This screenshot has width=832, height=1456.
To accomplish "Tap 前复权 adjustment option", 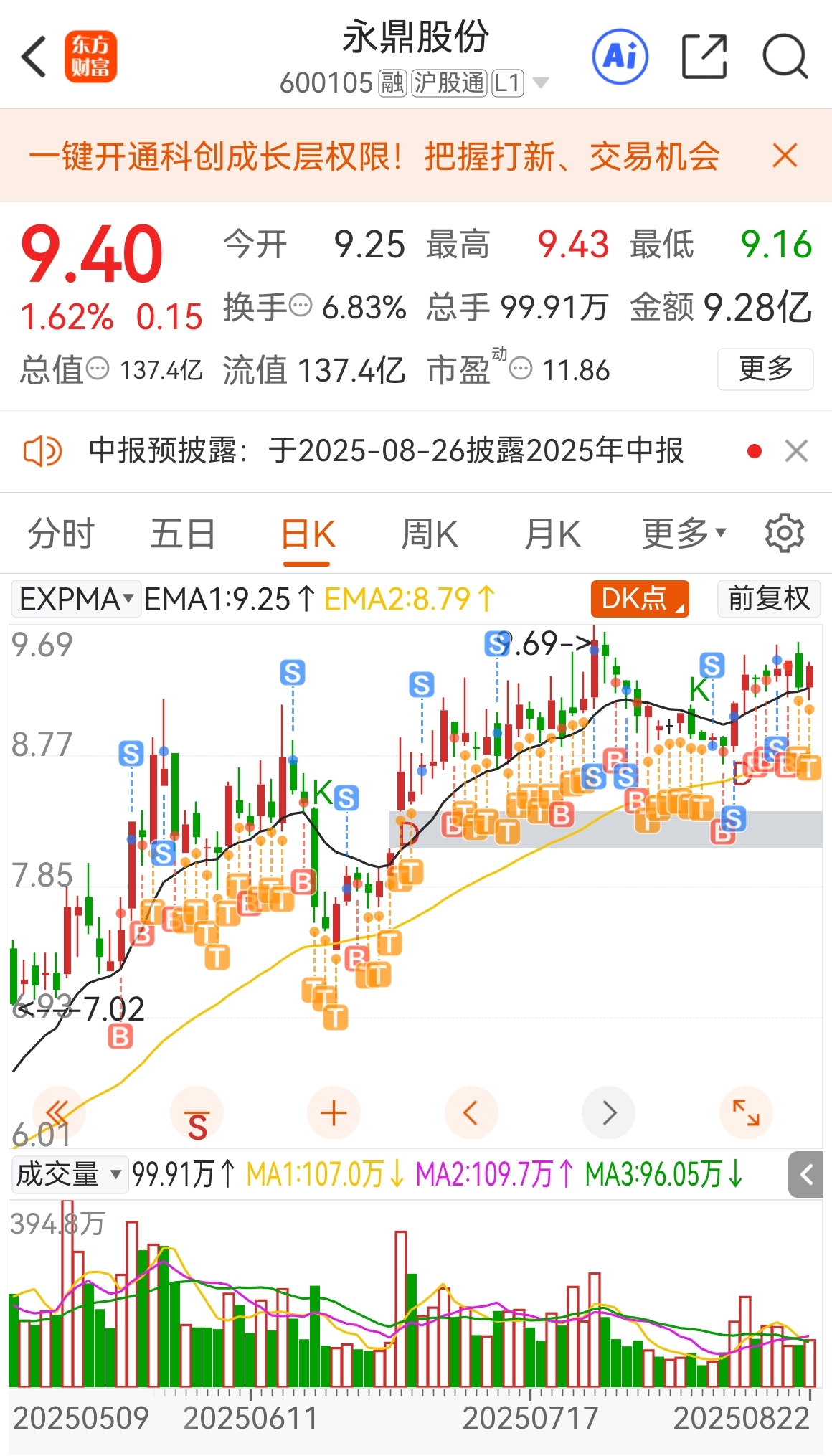I will coord(769,599).
